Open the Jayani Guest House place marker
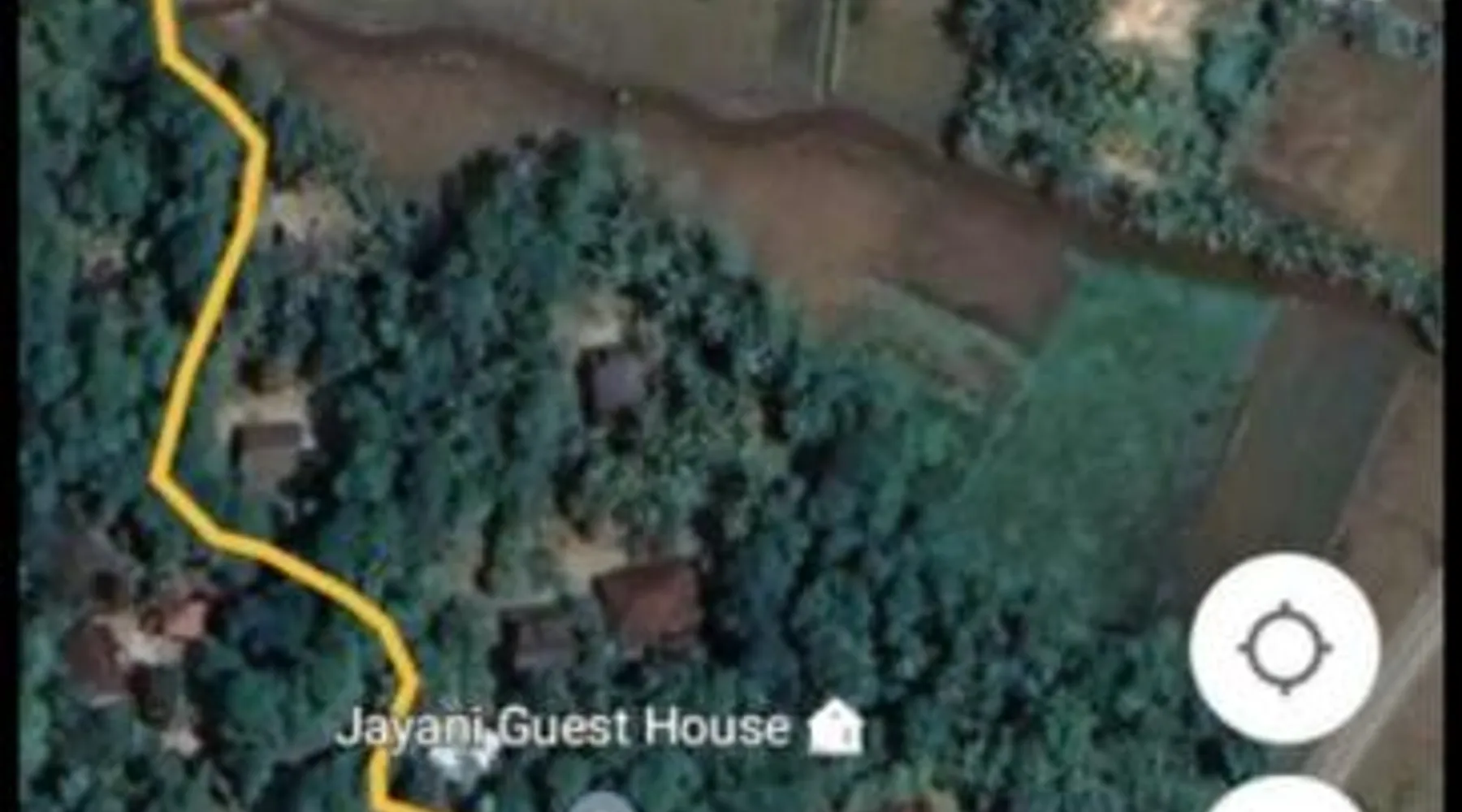 (x=835, y=728)
